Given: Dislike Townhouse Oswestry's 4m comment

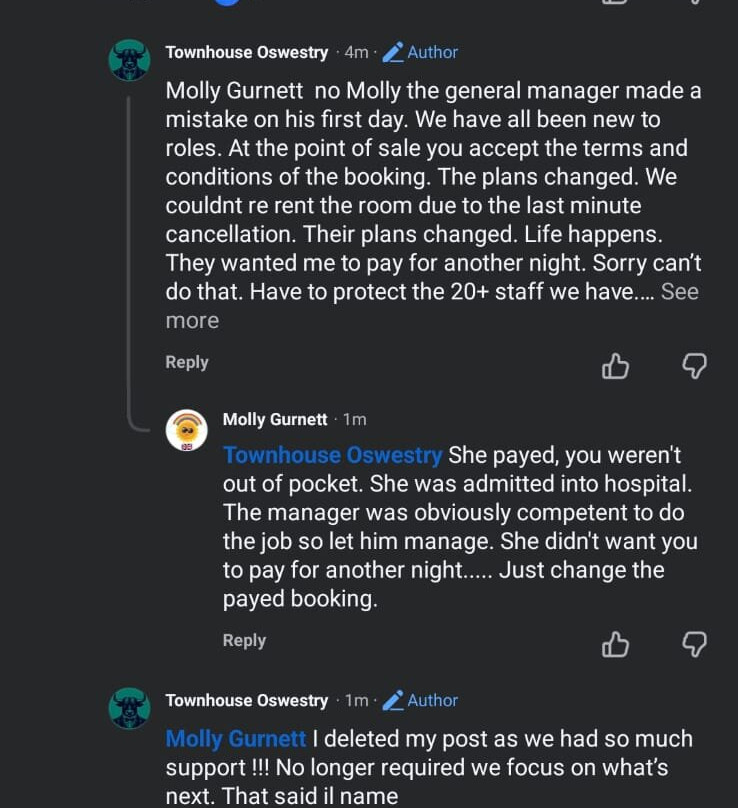Looking at the screenshot, I should 694,366.
